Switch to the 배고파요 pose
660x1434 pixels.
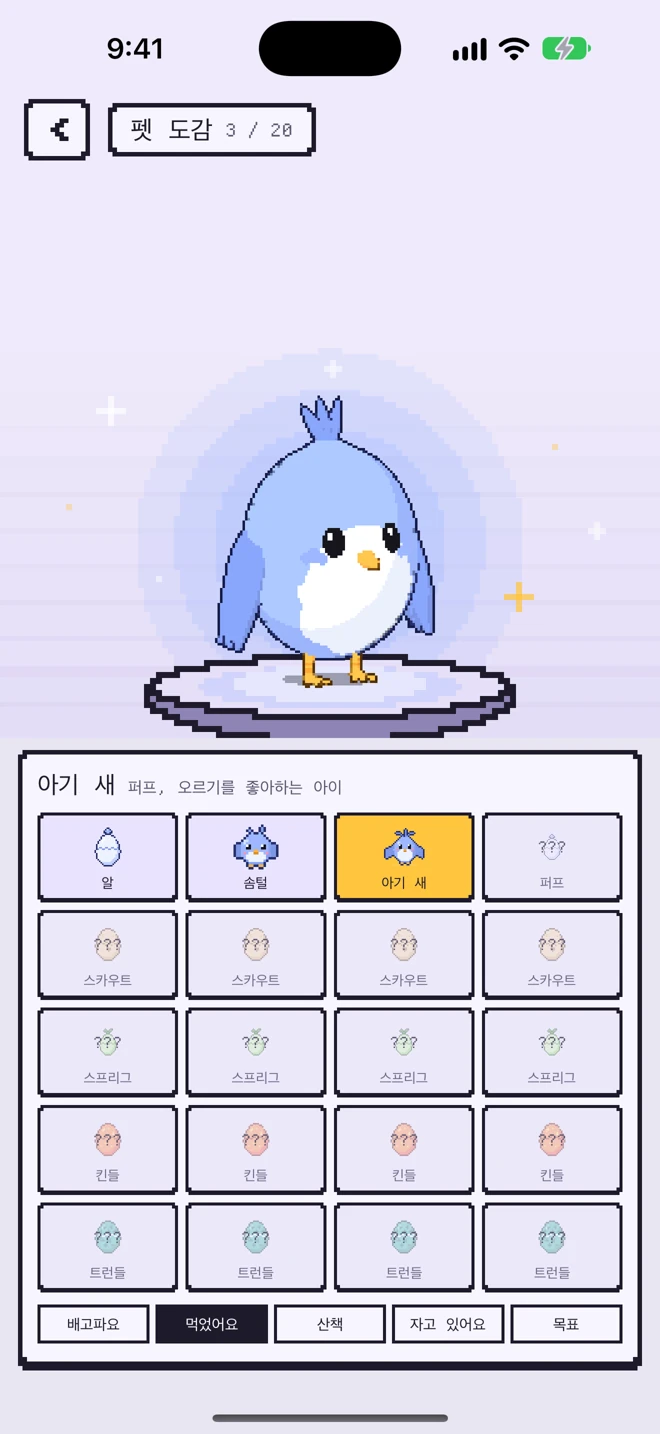[x=94, y=1324]
